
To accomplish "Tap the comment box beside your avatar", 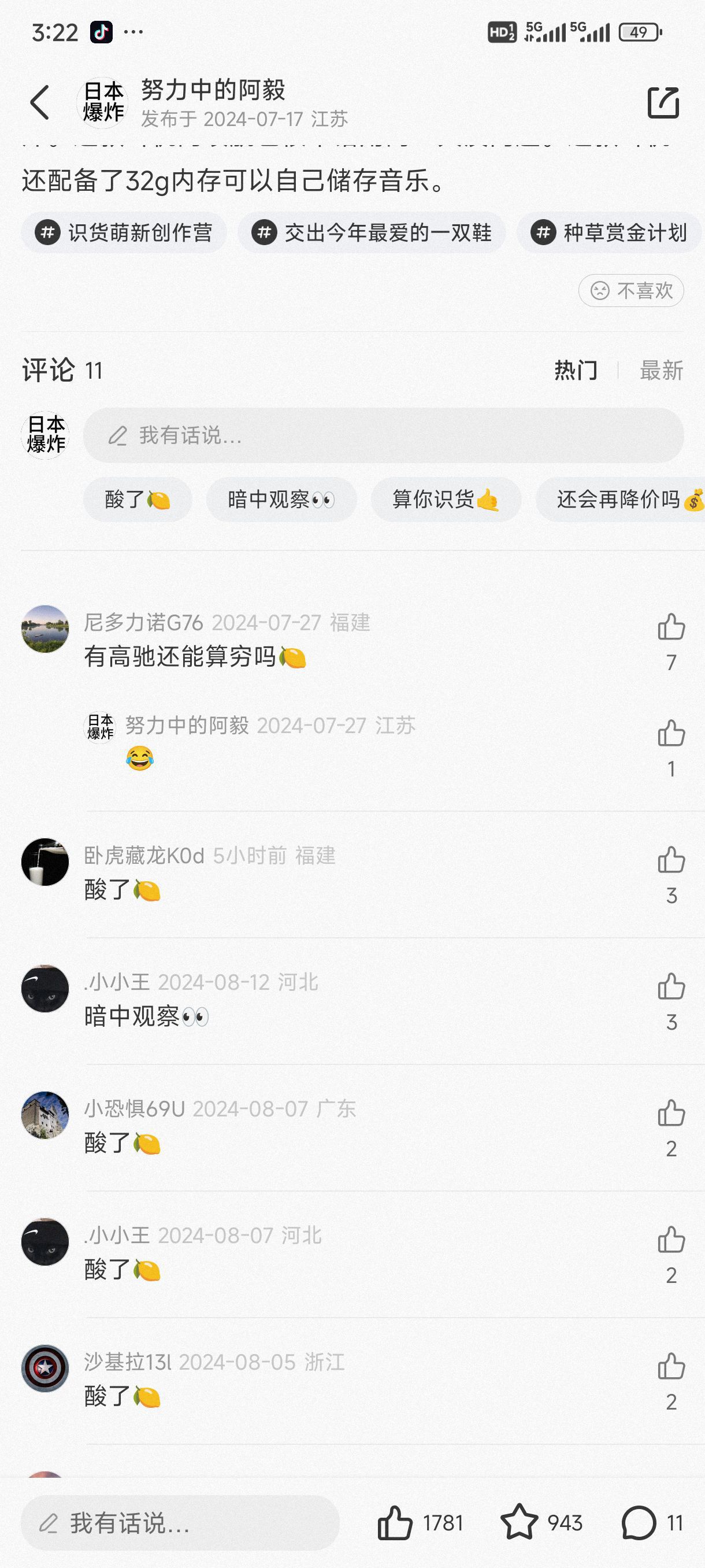I will (x=383, y=435).
